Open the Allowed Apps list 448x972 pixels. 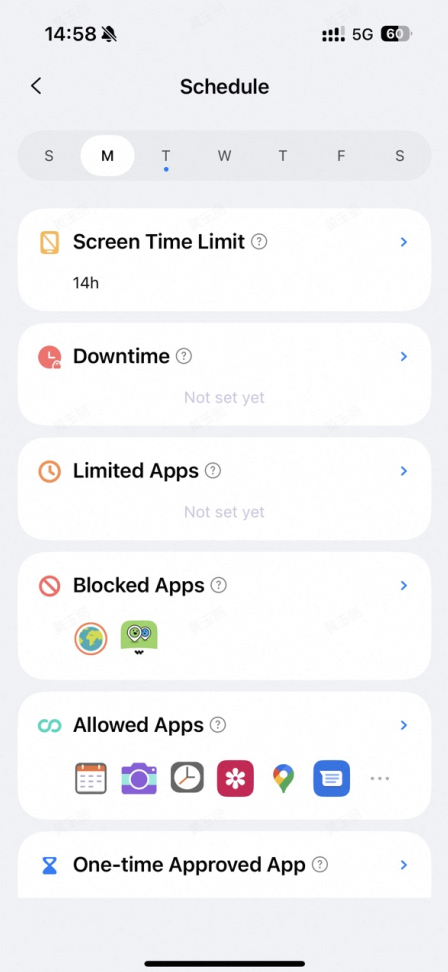coord(224,756)
